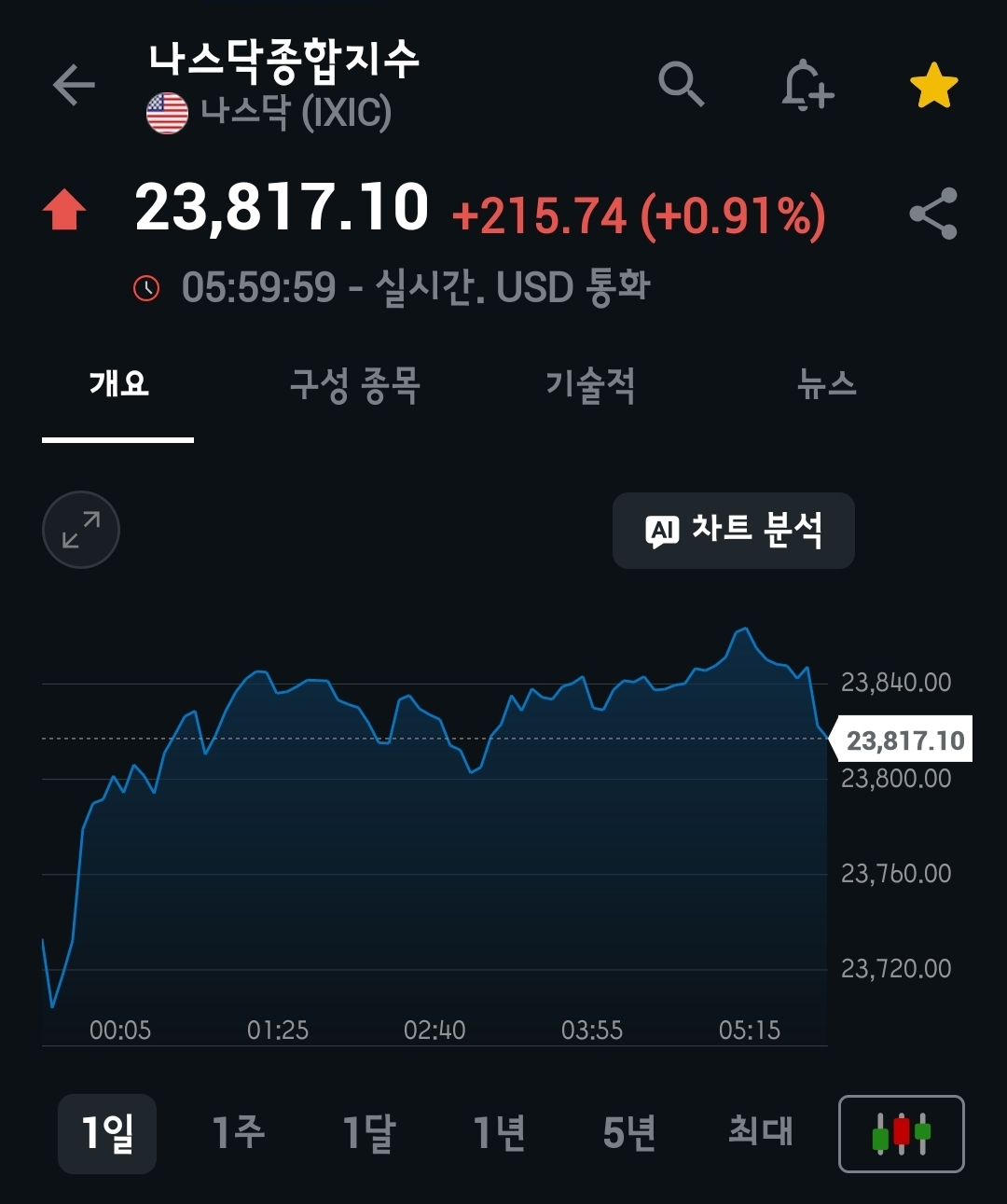Select the 개요 tab

(118, 384)
